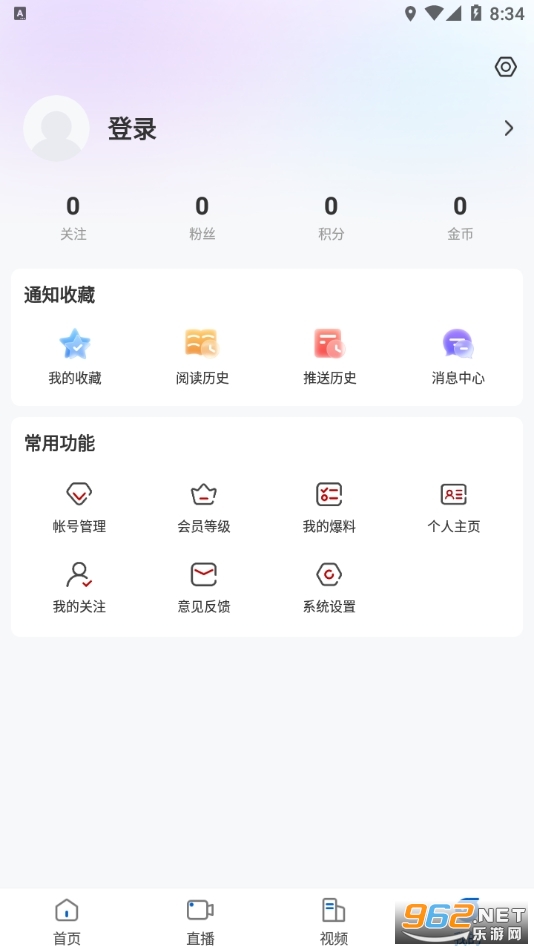Switch to the 首页 tab
This screenshot has height=950, width=534.
pyautogui.click(x=67, y=921)
